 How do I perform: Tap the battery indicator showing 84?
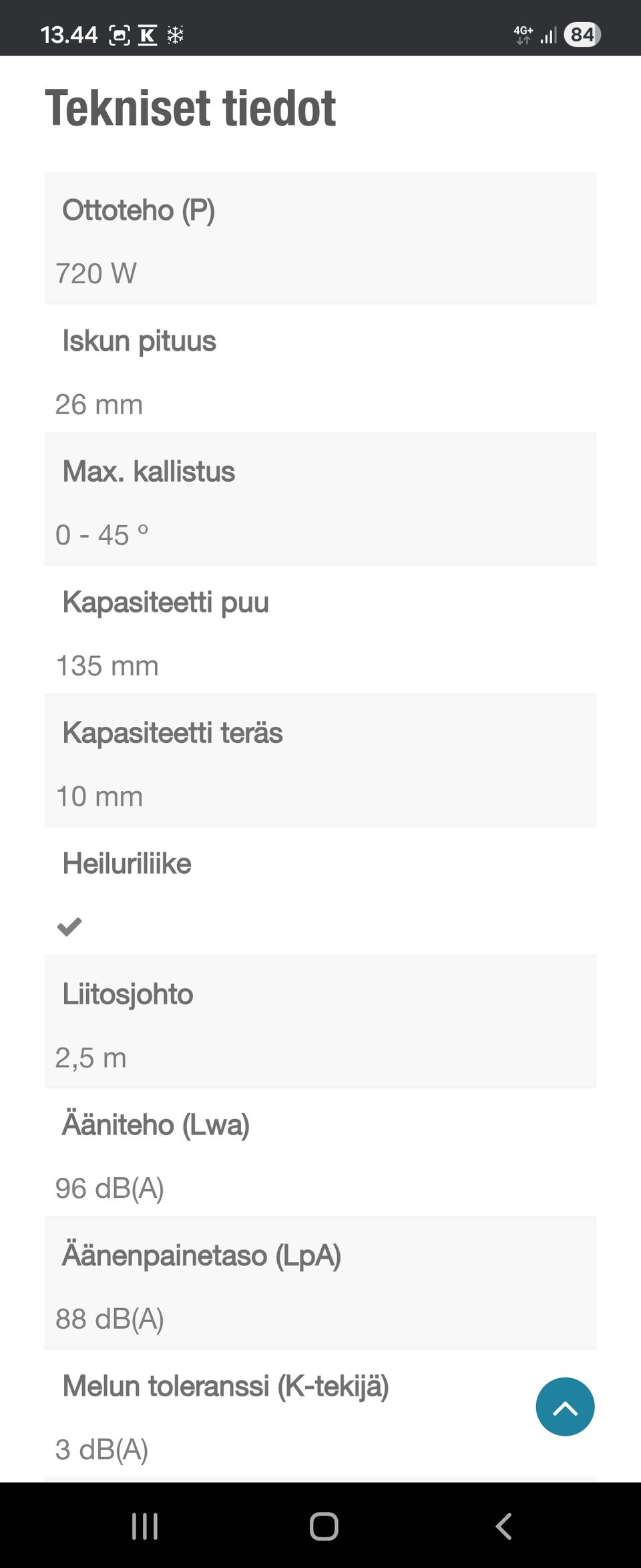click(x=582, y=34)
